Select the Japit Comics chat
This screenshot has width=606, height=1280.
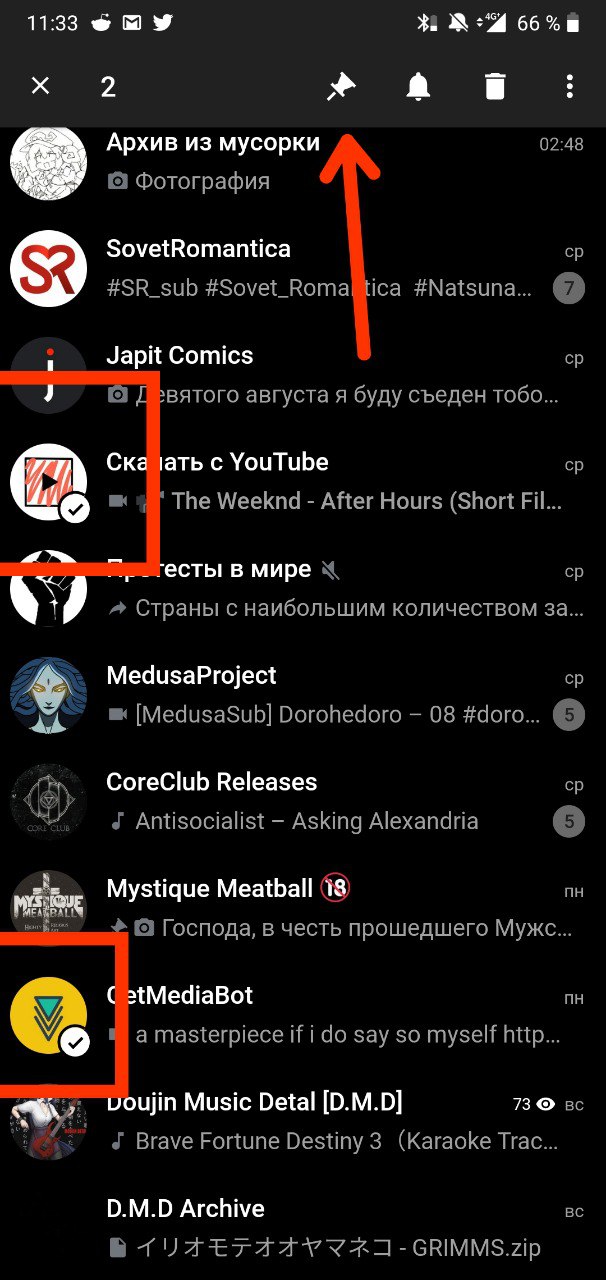330,375
